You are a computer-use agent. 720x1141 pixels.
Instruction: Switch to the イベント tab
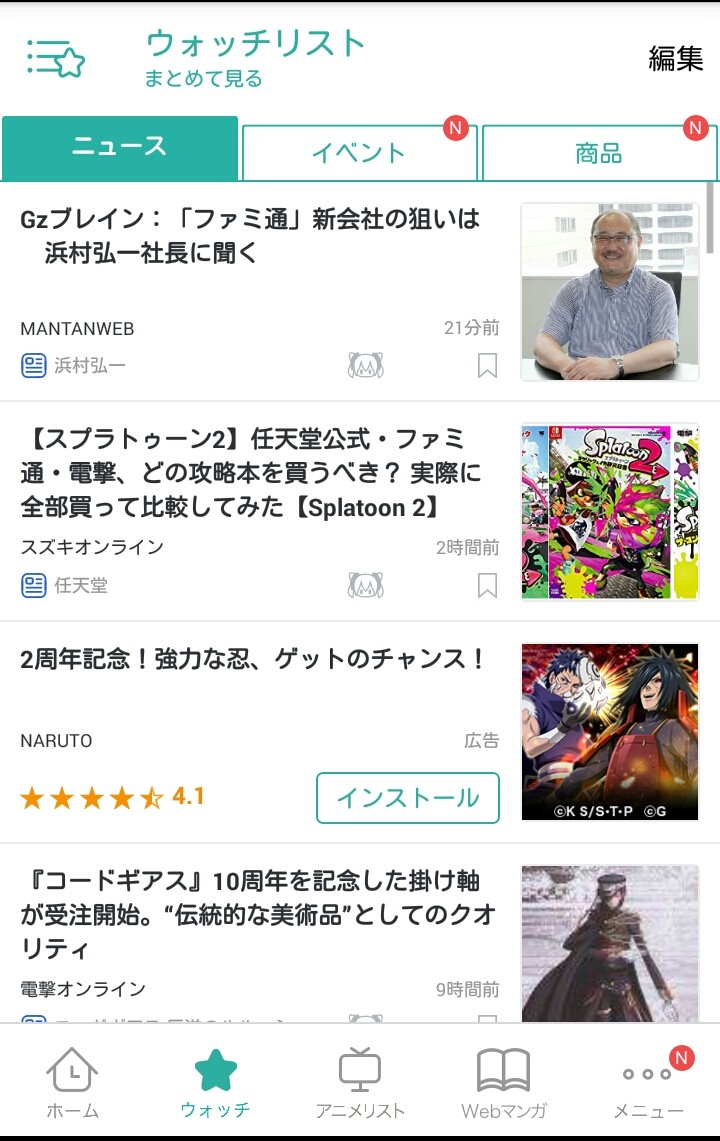(x=359, y=153)
